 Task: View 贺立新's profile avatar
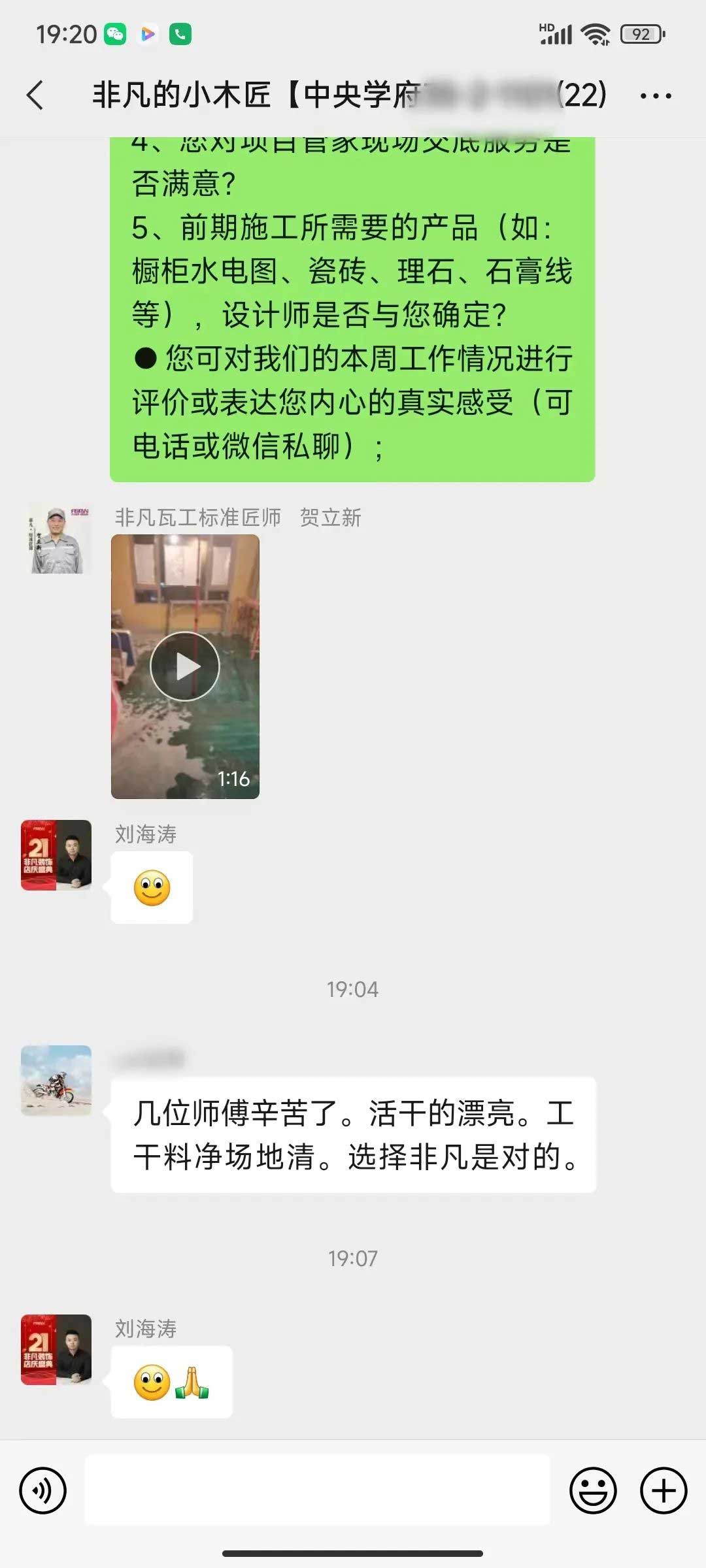57,540
